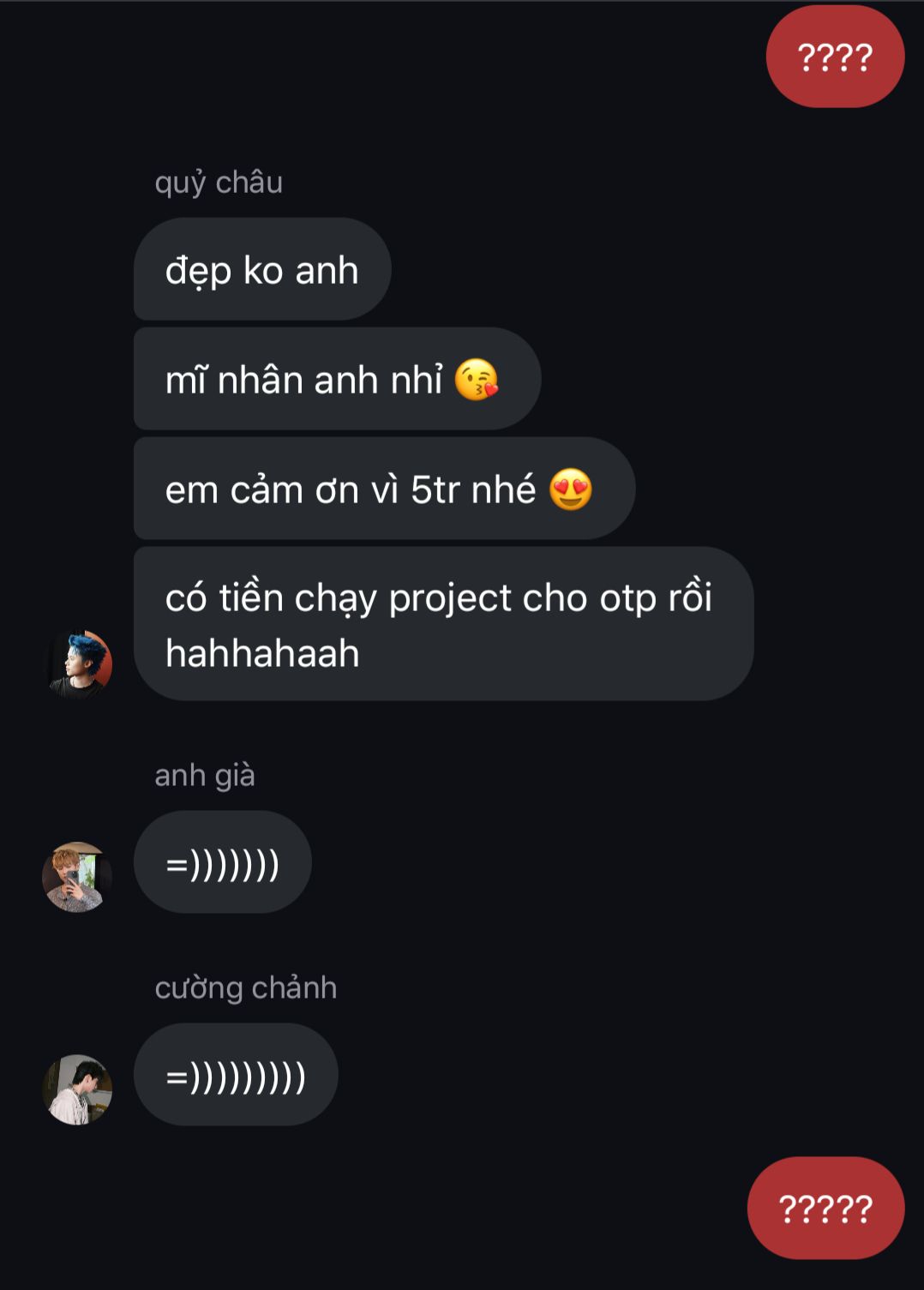Open anh già's avatar
The width and height of the screenshot is (924, 1290).
78,877
